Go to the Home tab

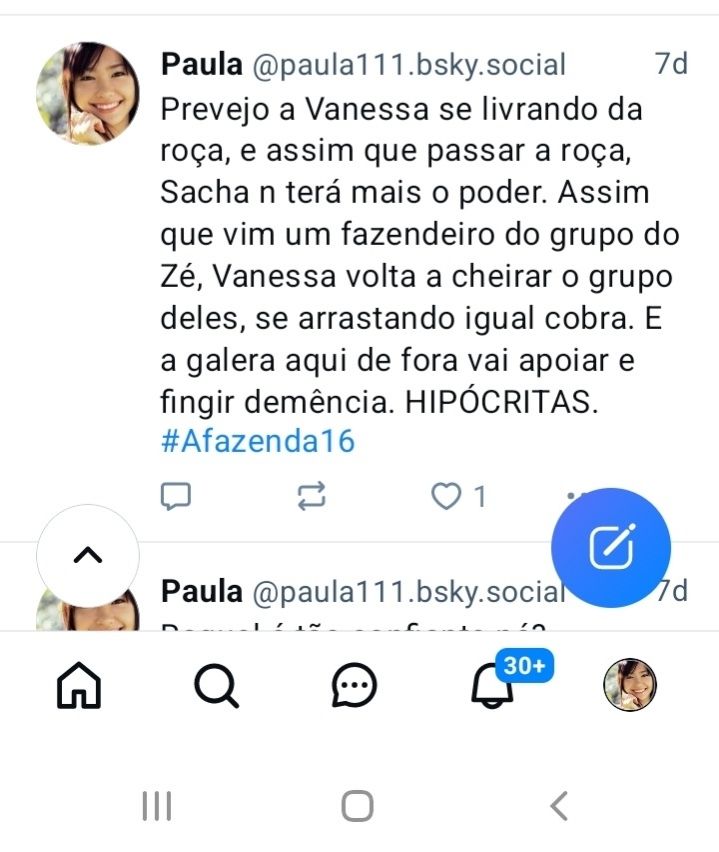(x=80, y=686)
